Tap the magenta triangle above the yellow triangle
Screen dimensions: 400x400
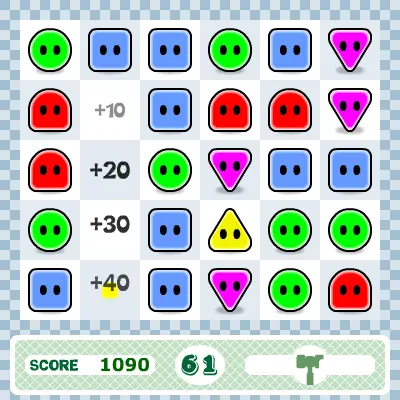coord(230,169)
